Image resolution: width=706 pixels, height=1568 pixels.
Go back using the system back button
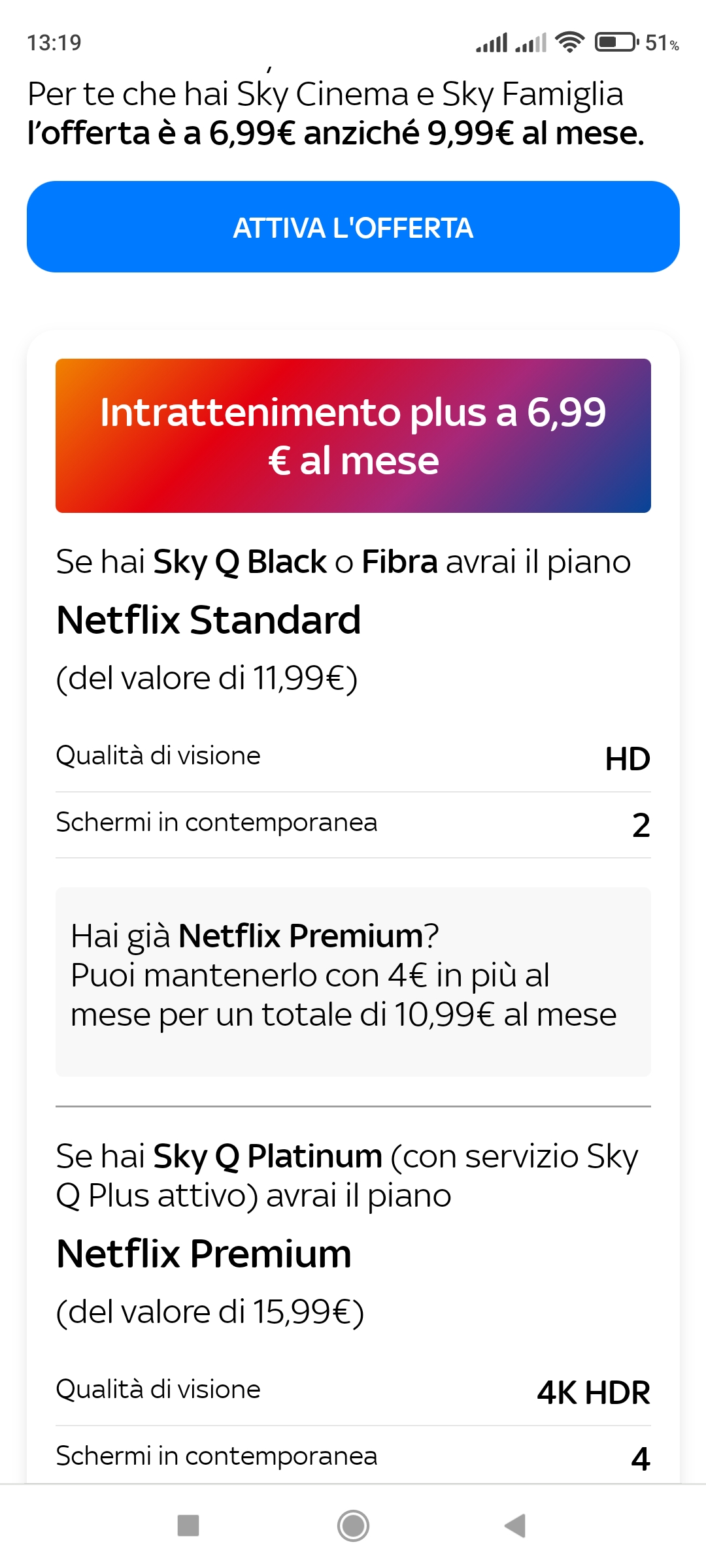(515, 1526)
